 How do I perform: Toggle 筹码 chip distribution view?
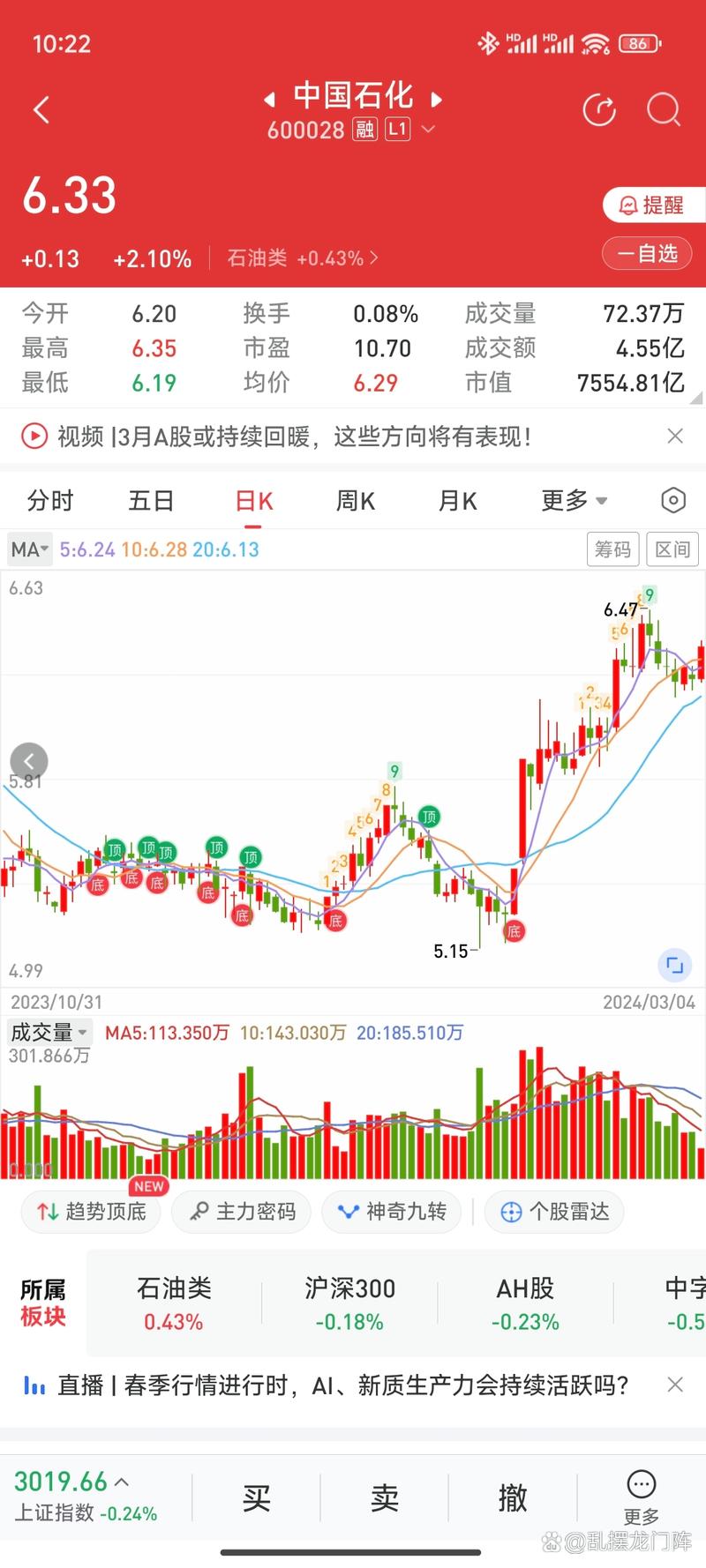[612, 549]
